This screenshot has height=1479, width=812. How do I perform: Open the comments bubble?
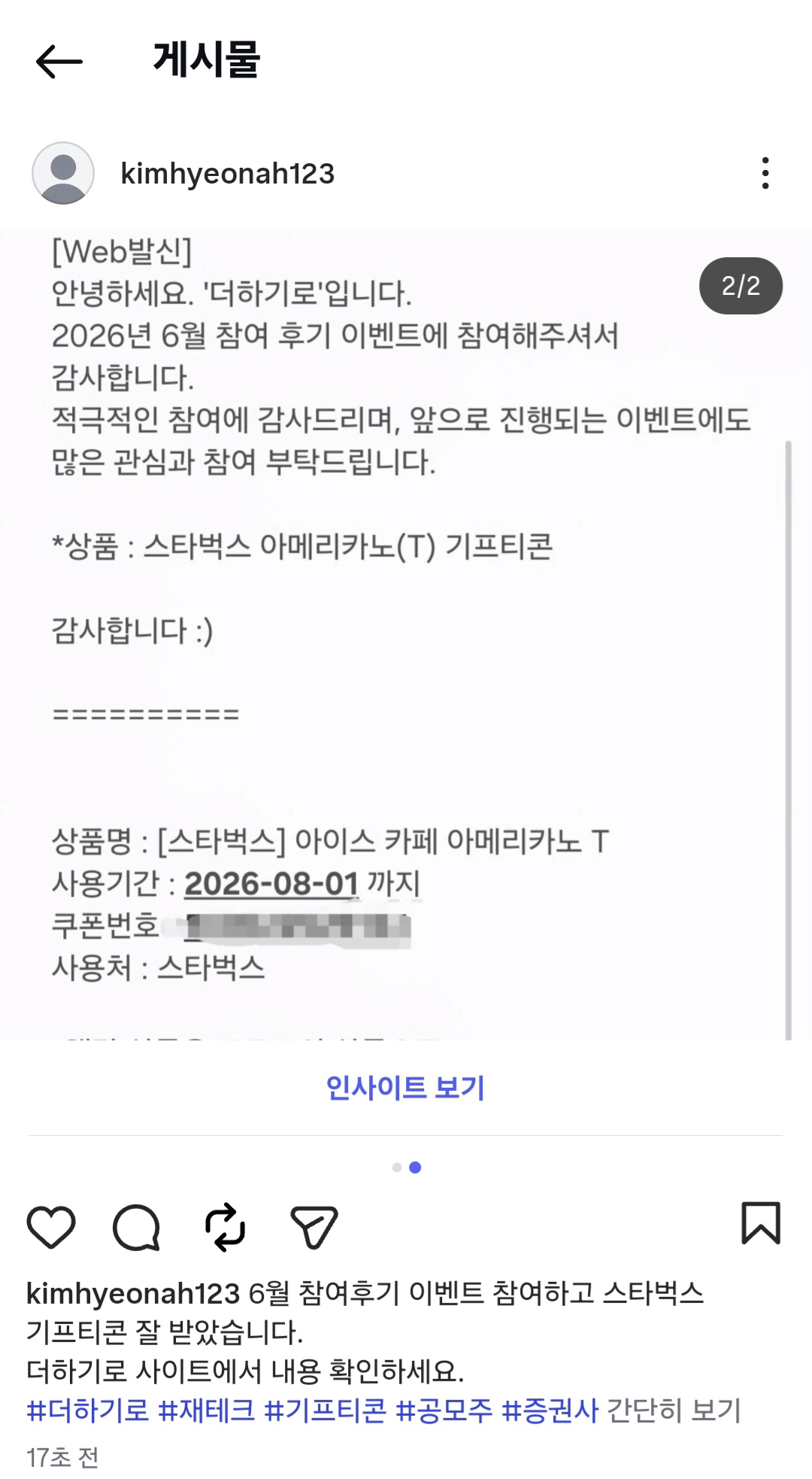[136, 1226]
